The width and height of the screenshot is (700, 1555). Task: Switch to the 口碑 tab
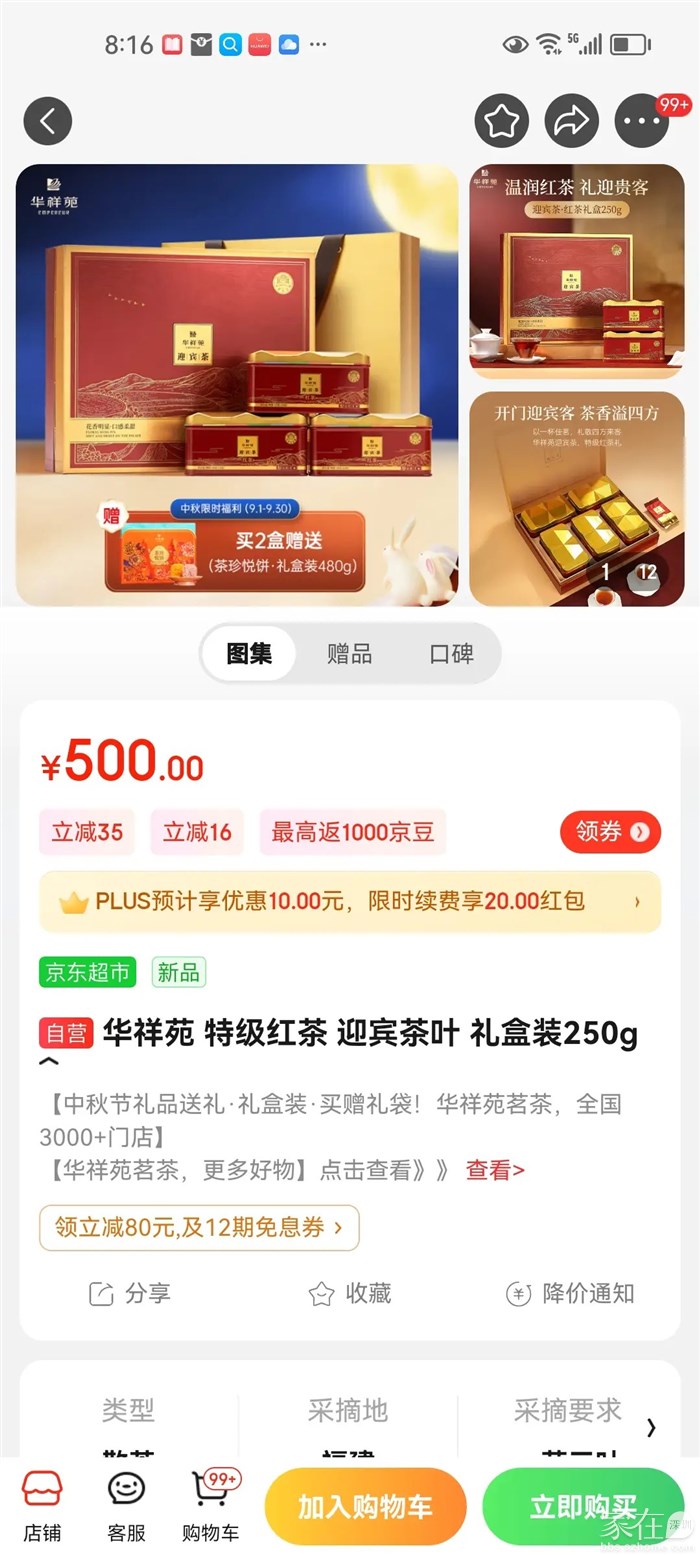(x=451, y=654)
